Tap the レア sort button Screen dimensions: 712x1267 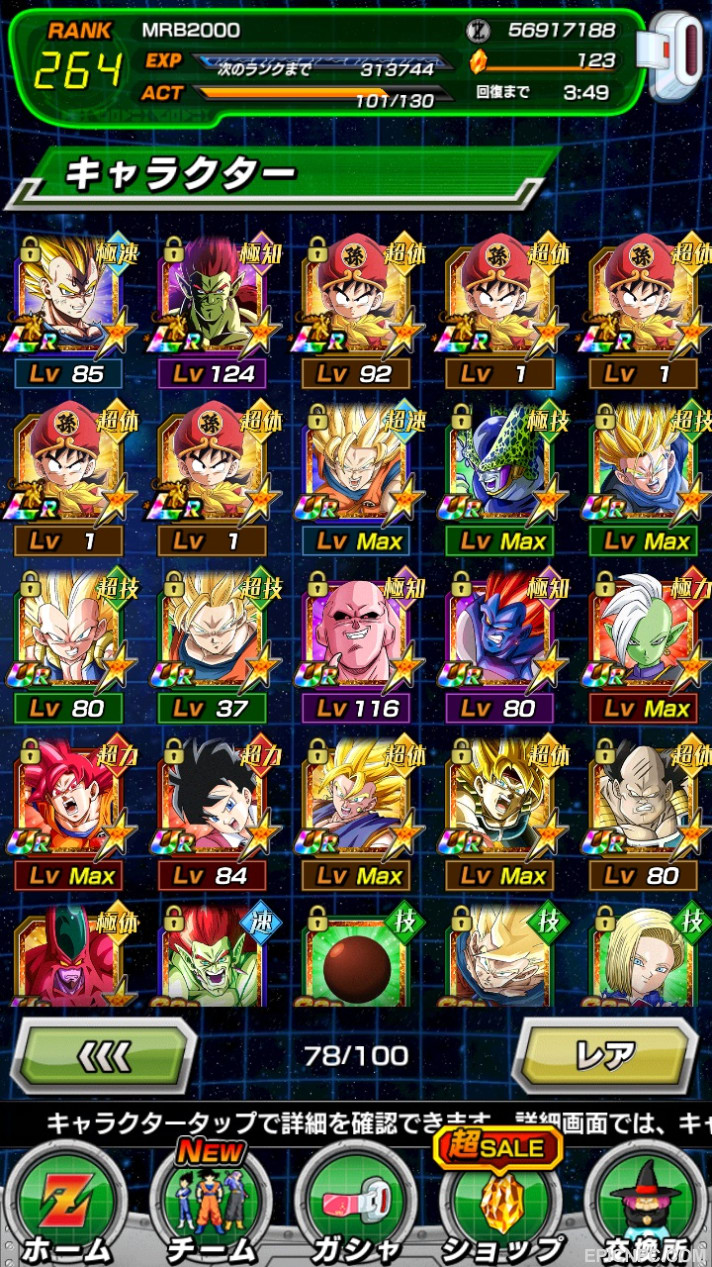tap(604, 1056)
